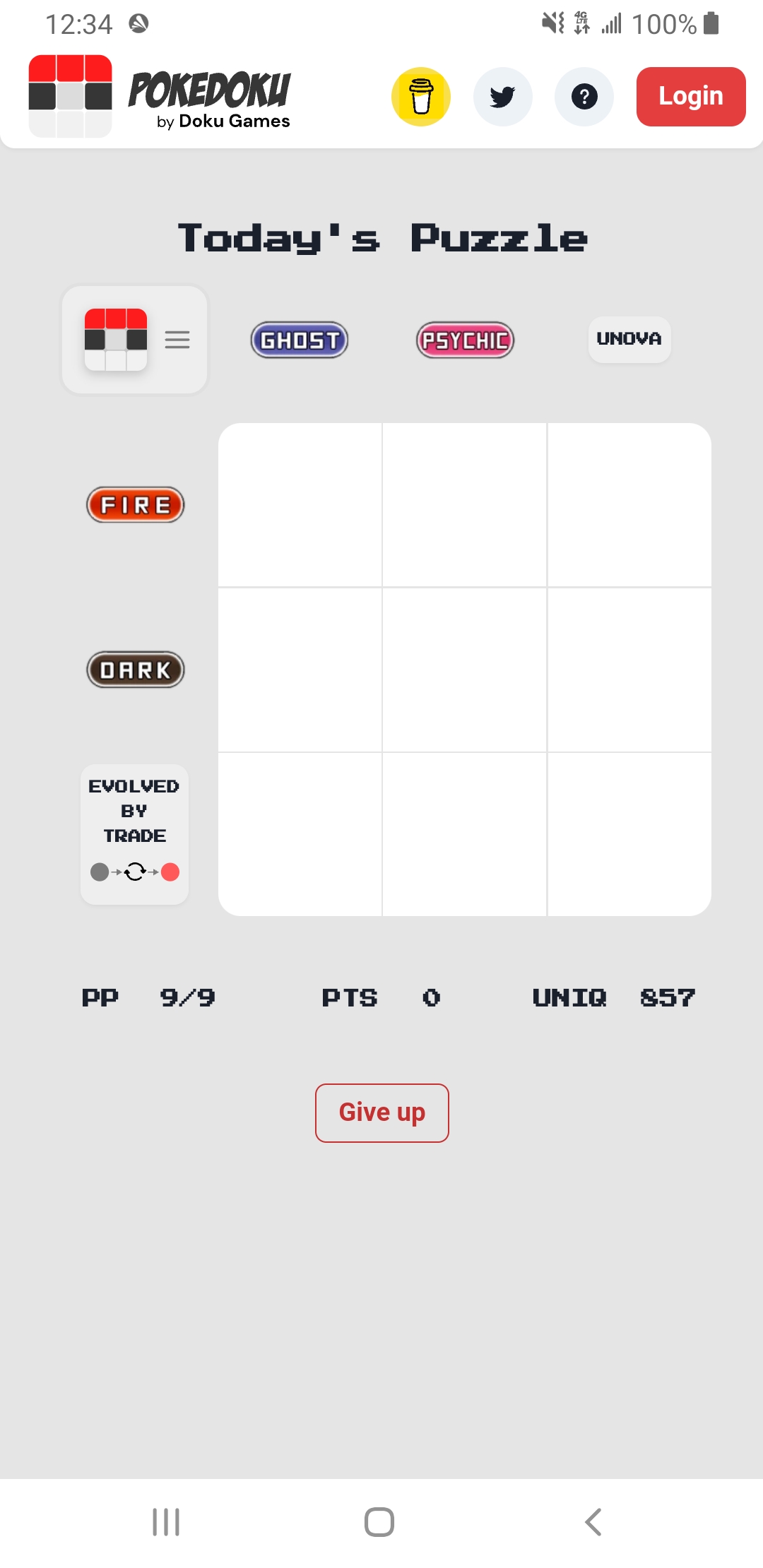Select the Evolved by Trade and Unova cell
This screenshot has width=763, height=1568.
click(629, 834)
